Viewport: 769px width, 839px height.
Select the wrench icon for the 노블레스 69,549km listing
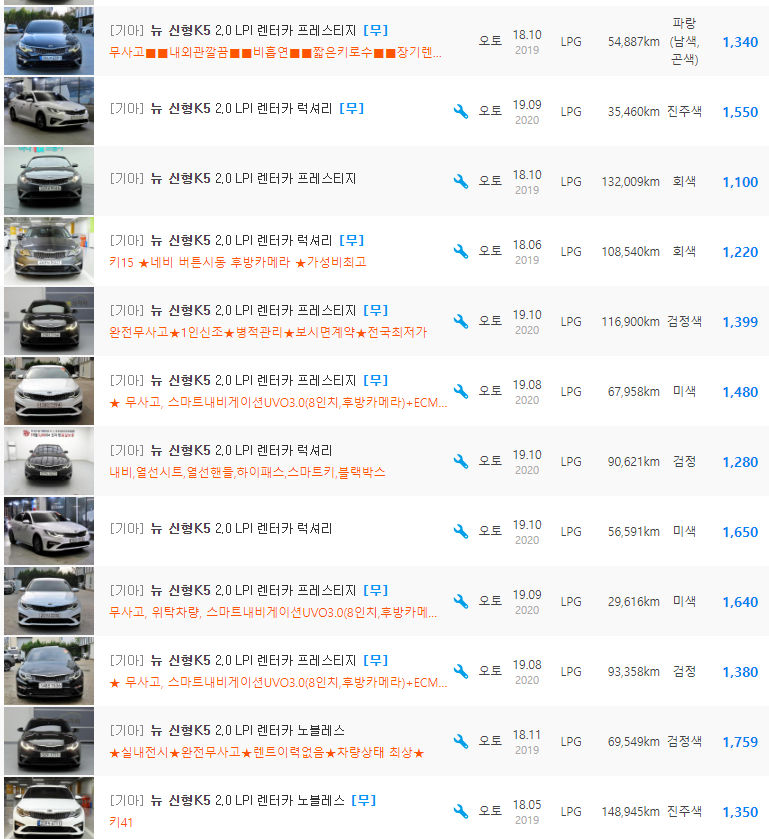[x=461, y=741]
